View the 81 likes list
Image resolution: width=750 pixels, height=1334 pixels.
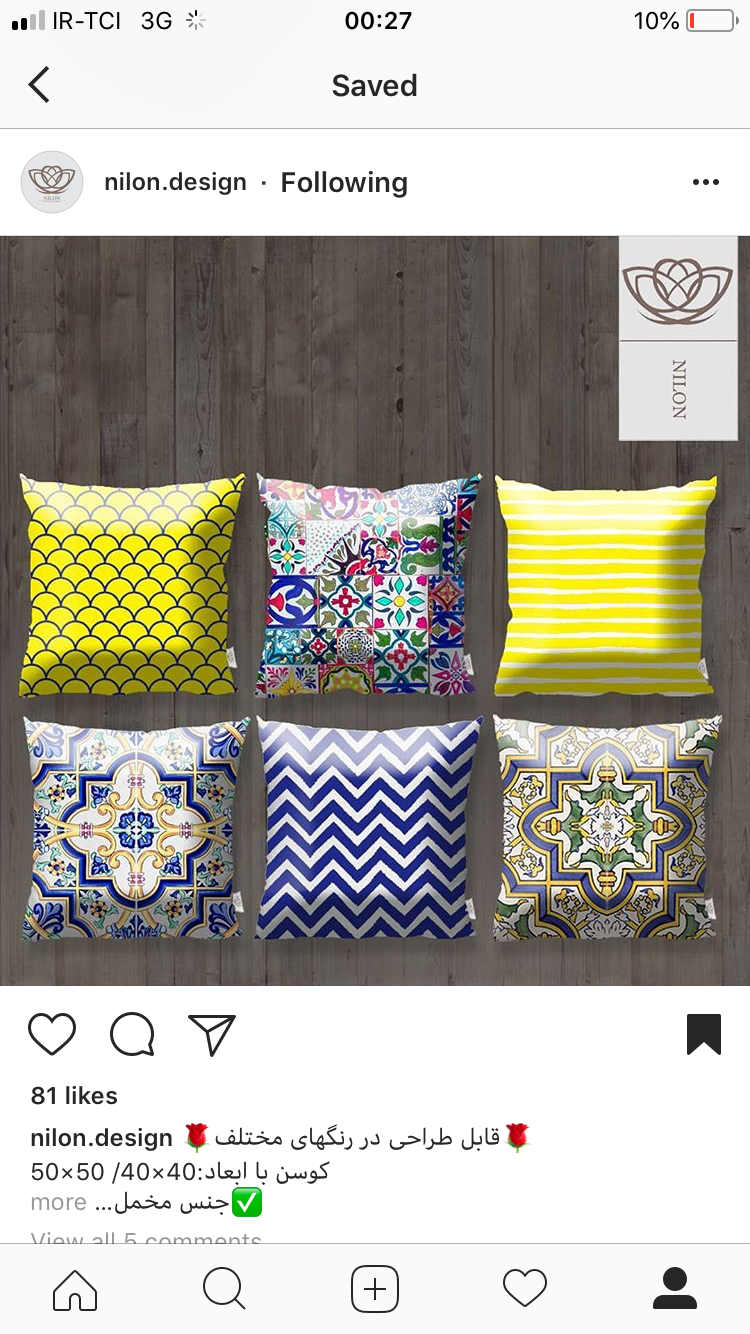(74, 1095)
